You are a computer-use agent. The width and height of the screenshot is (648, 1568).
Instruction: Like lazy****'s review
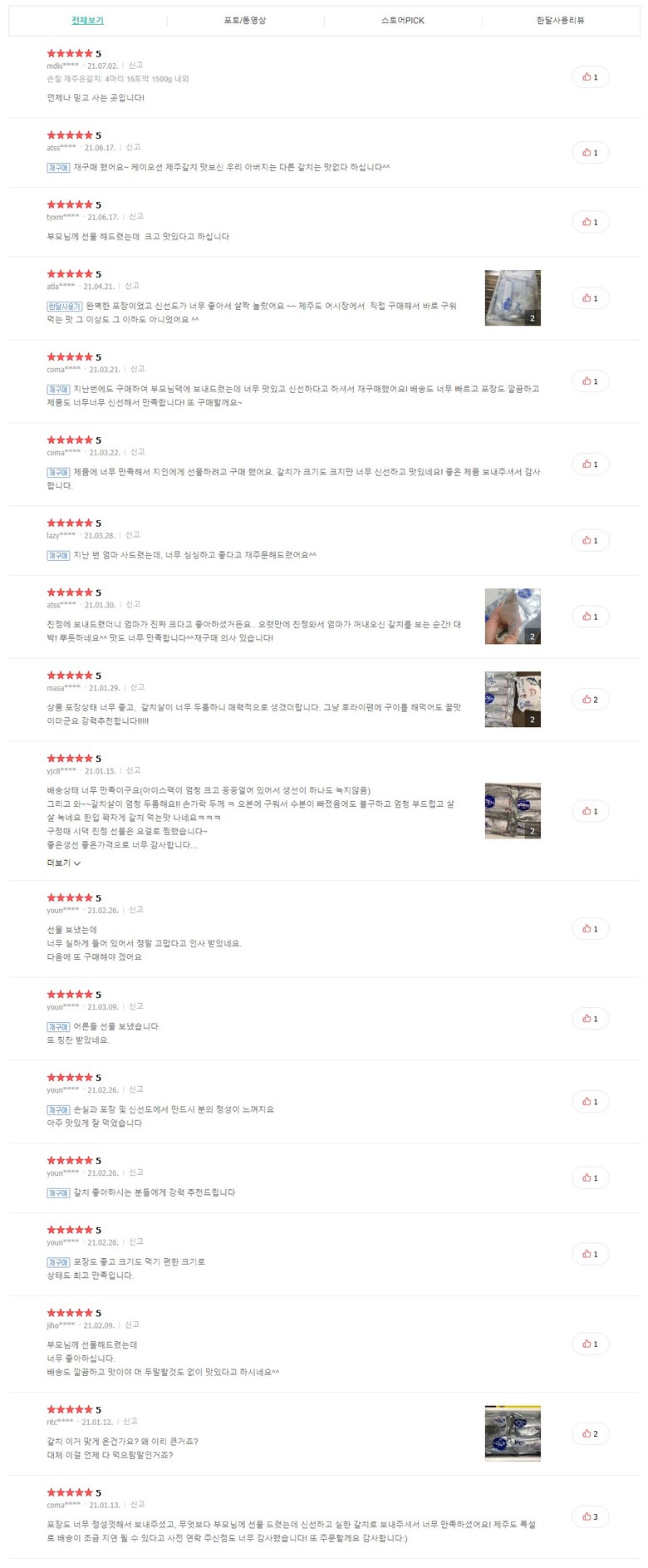(x=590, y=540)
